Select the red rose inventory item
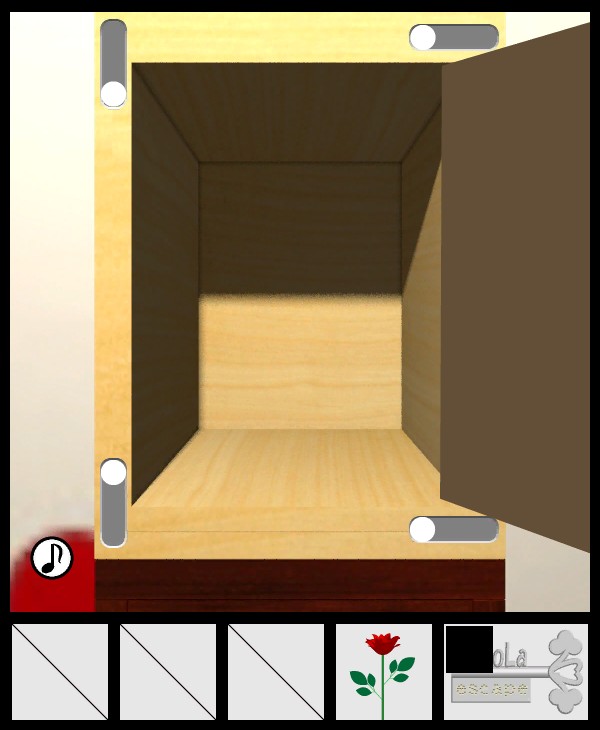Viewport: 600px width, 730px height. [x=384, y=671]
